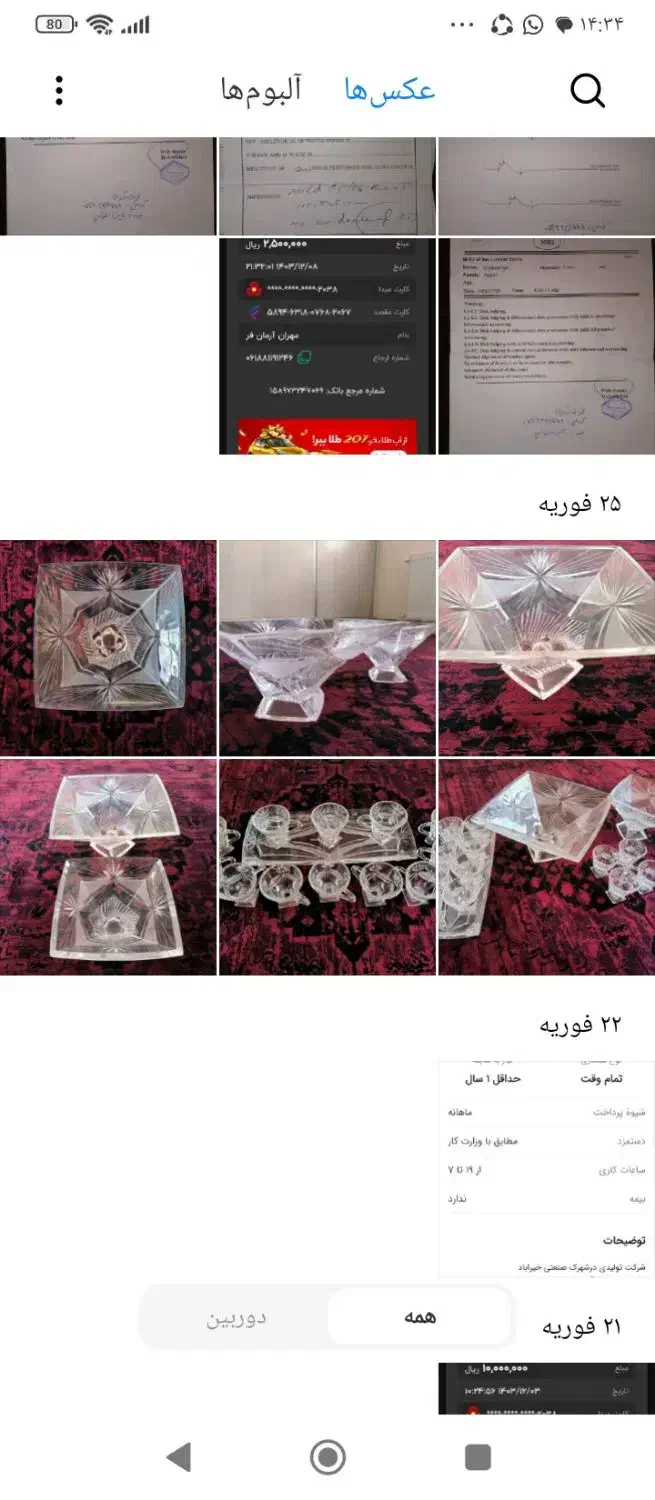Go back with the system back button
Viewport: 655px width, 1500px height.
point(179,1457)
